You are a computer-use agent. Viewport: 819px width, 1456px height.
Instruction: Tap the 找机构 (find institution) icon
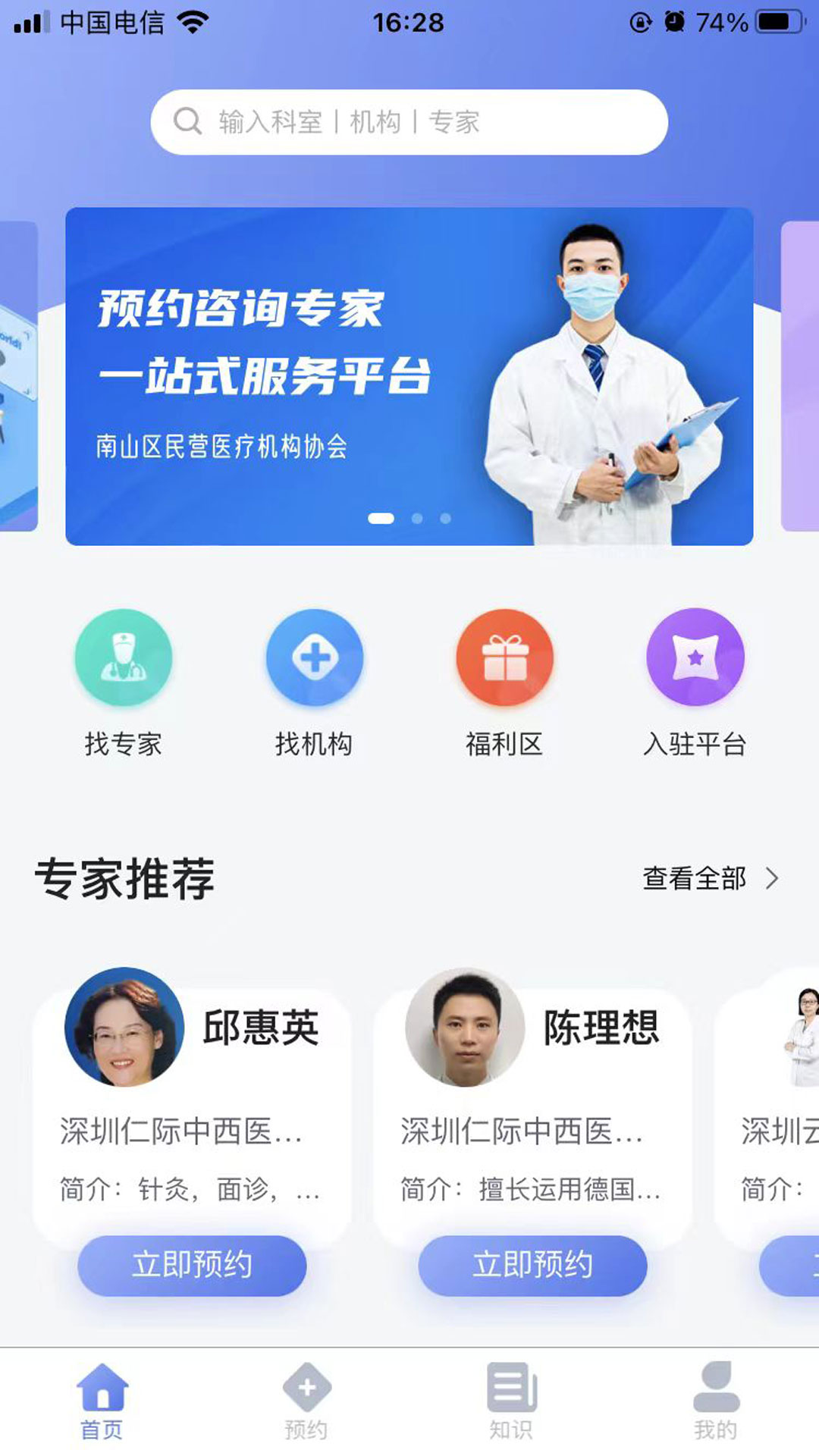pos(314,657)
